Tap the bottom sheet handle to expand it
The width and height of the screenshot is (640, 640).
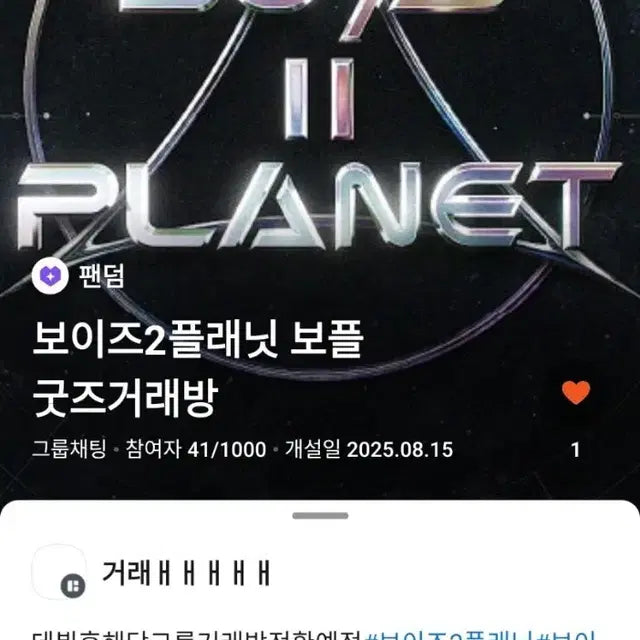click(x=319, y=516)
